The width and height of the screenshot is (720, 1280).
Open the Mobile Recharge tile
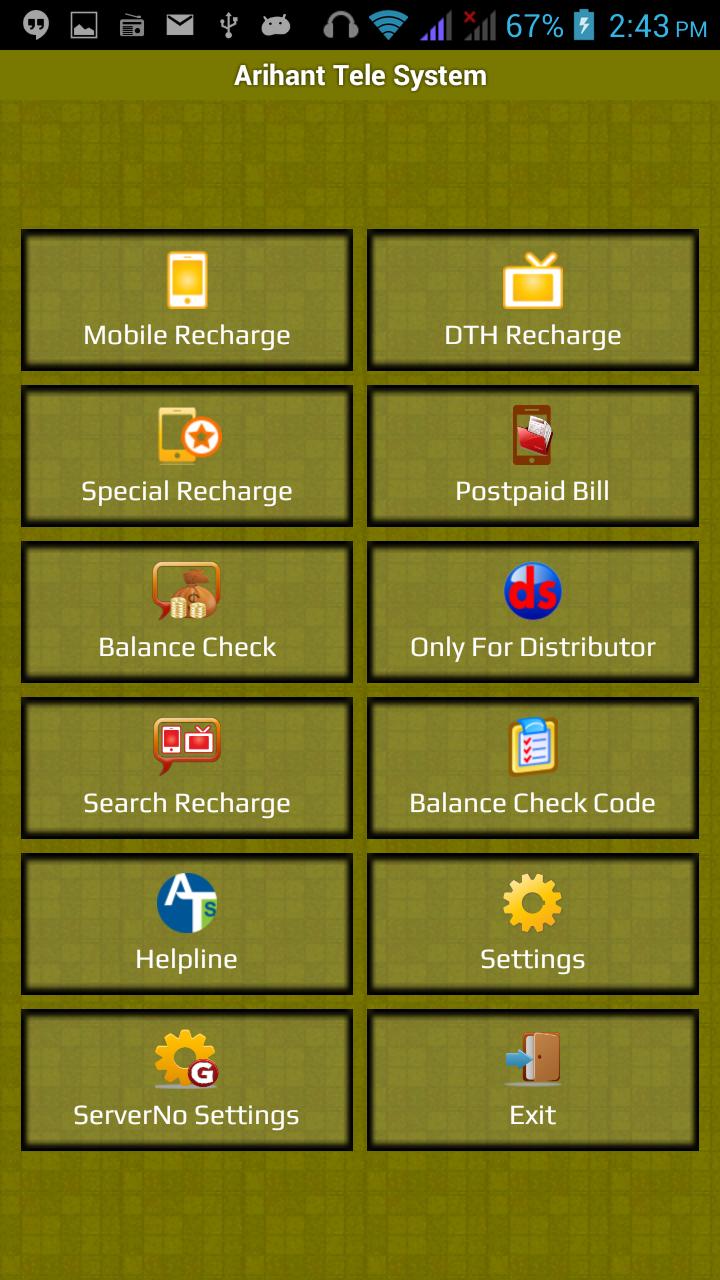pos(186,300)
